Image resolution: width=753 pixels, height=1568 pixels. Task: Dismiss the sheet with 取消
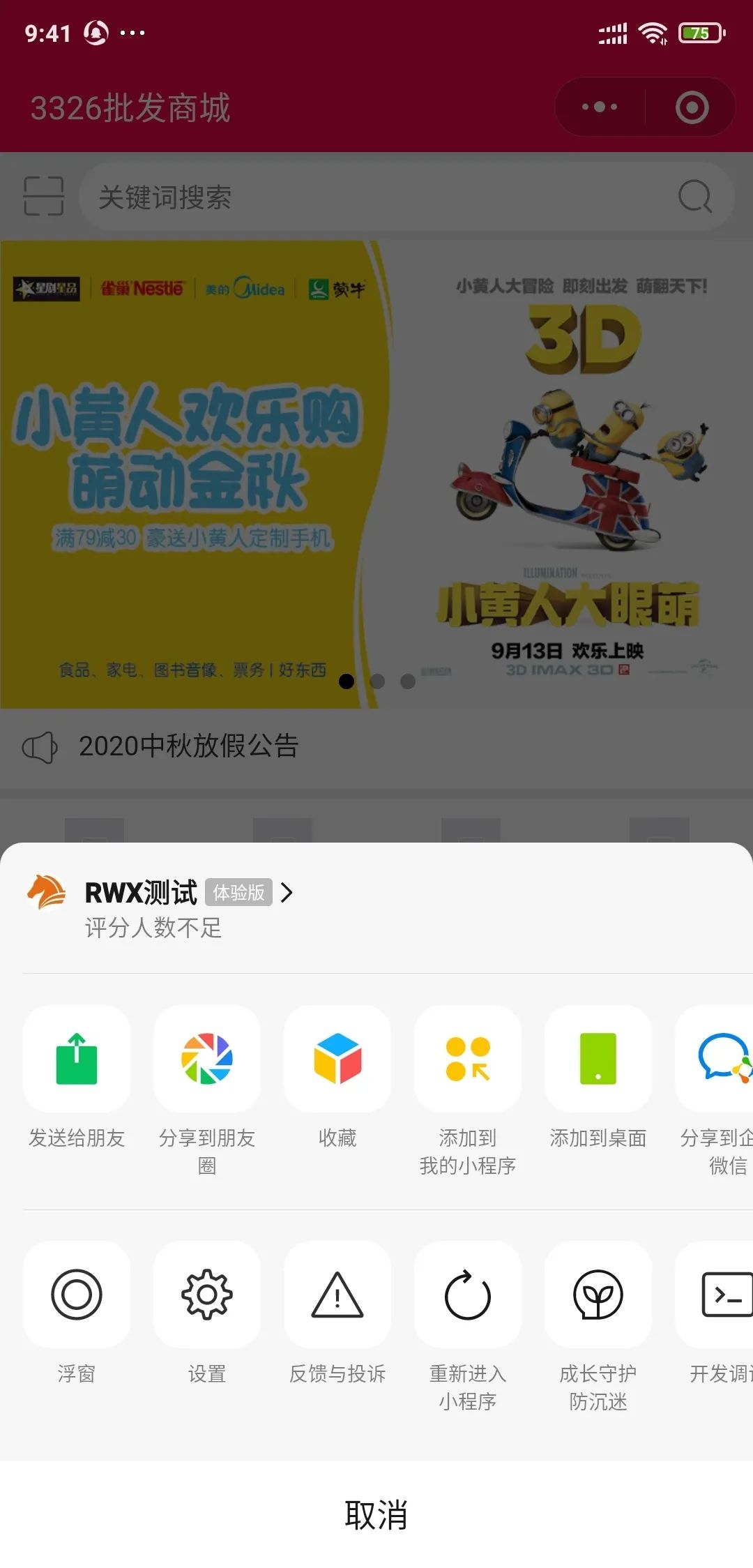376,1515
